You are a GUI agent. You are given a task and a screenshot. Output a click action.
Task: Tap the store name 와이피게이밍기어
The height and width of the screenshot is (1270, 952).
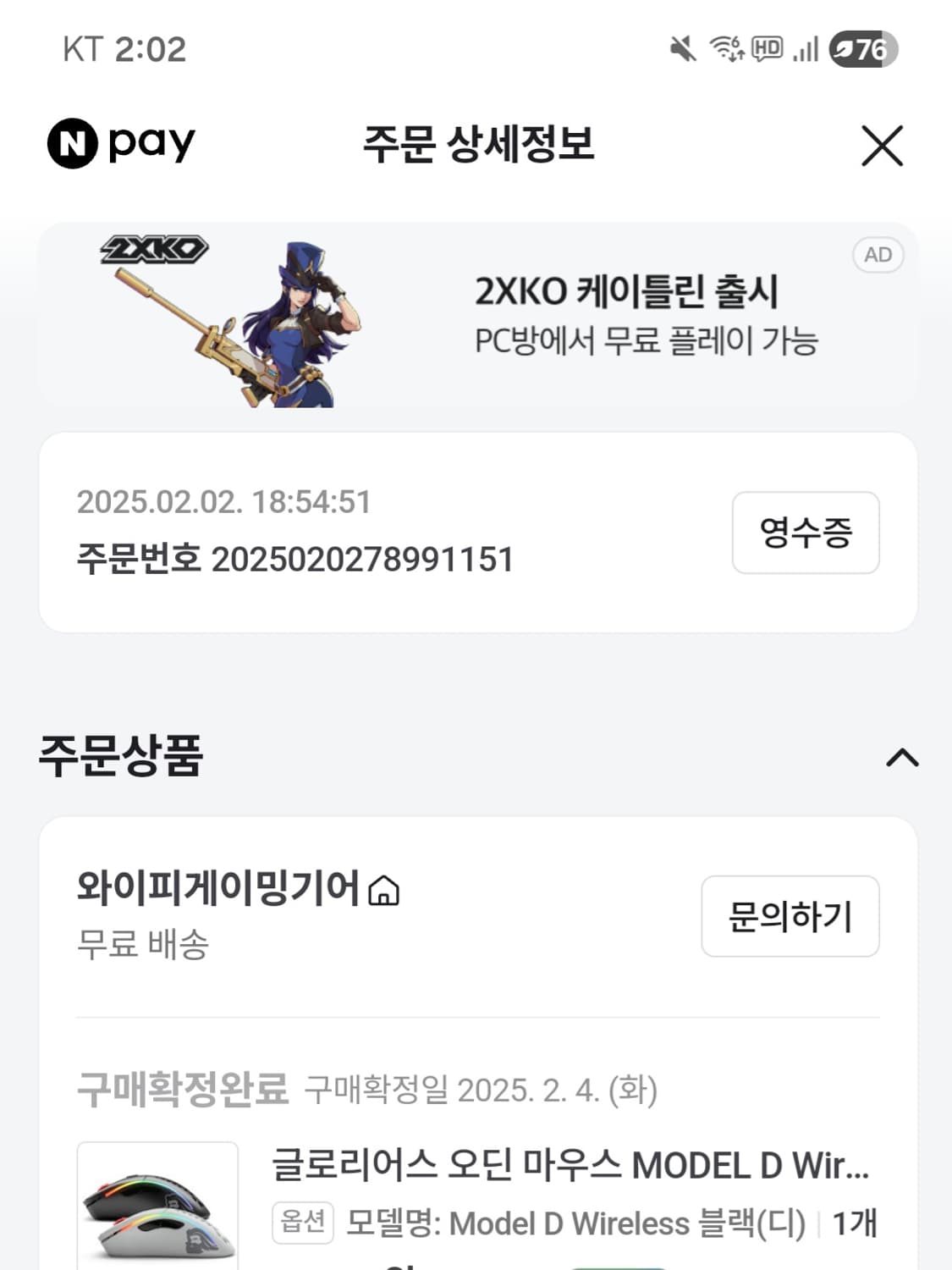[216, 887]
